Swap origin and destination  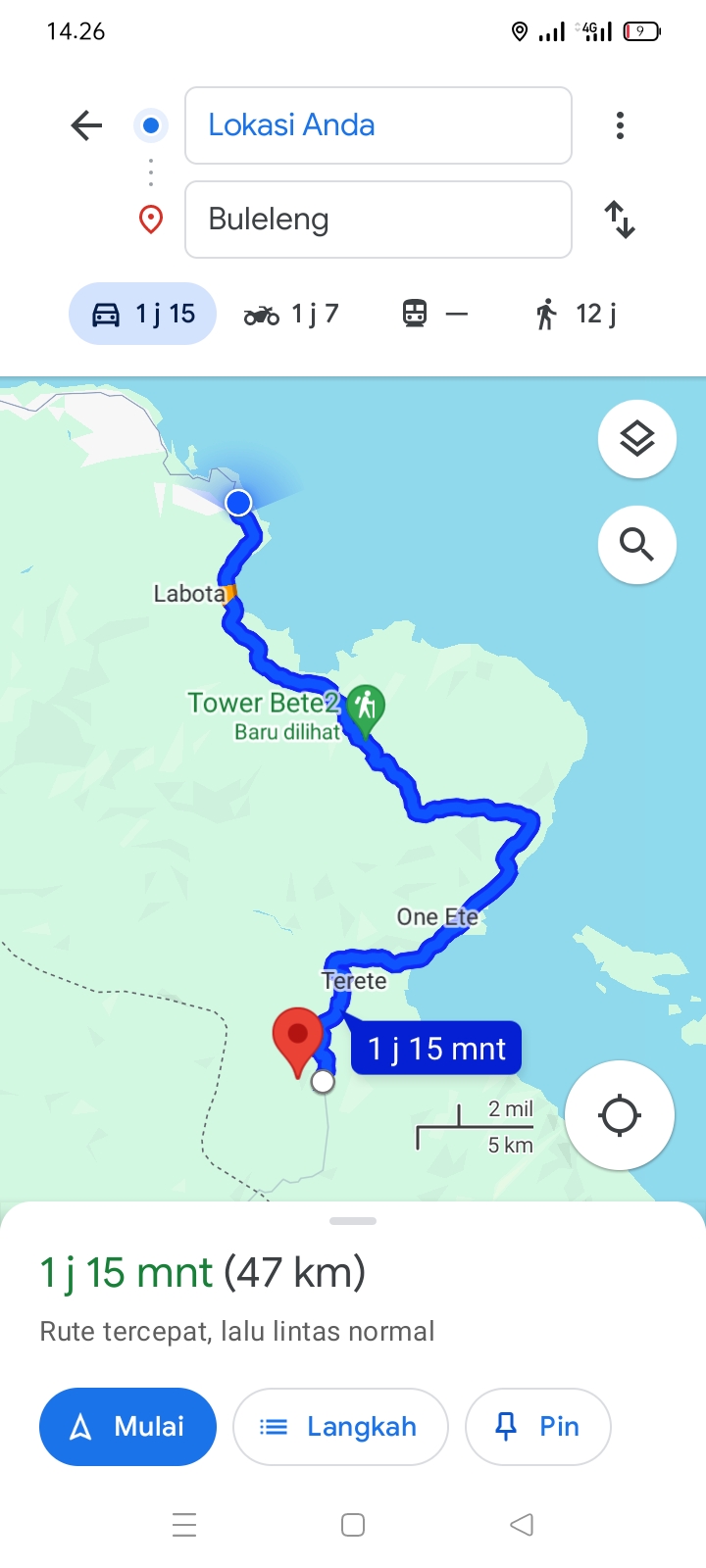point(620,220)
